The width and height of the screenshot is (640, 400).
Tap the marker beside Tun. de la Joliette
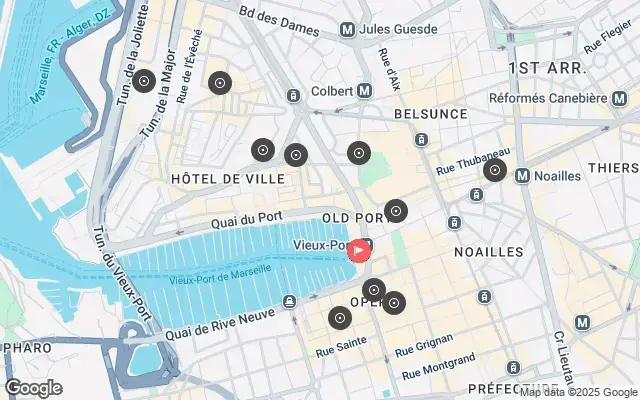click(x=144, y=81)
